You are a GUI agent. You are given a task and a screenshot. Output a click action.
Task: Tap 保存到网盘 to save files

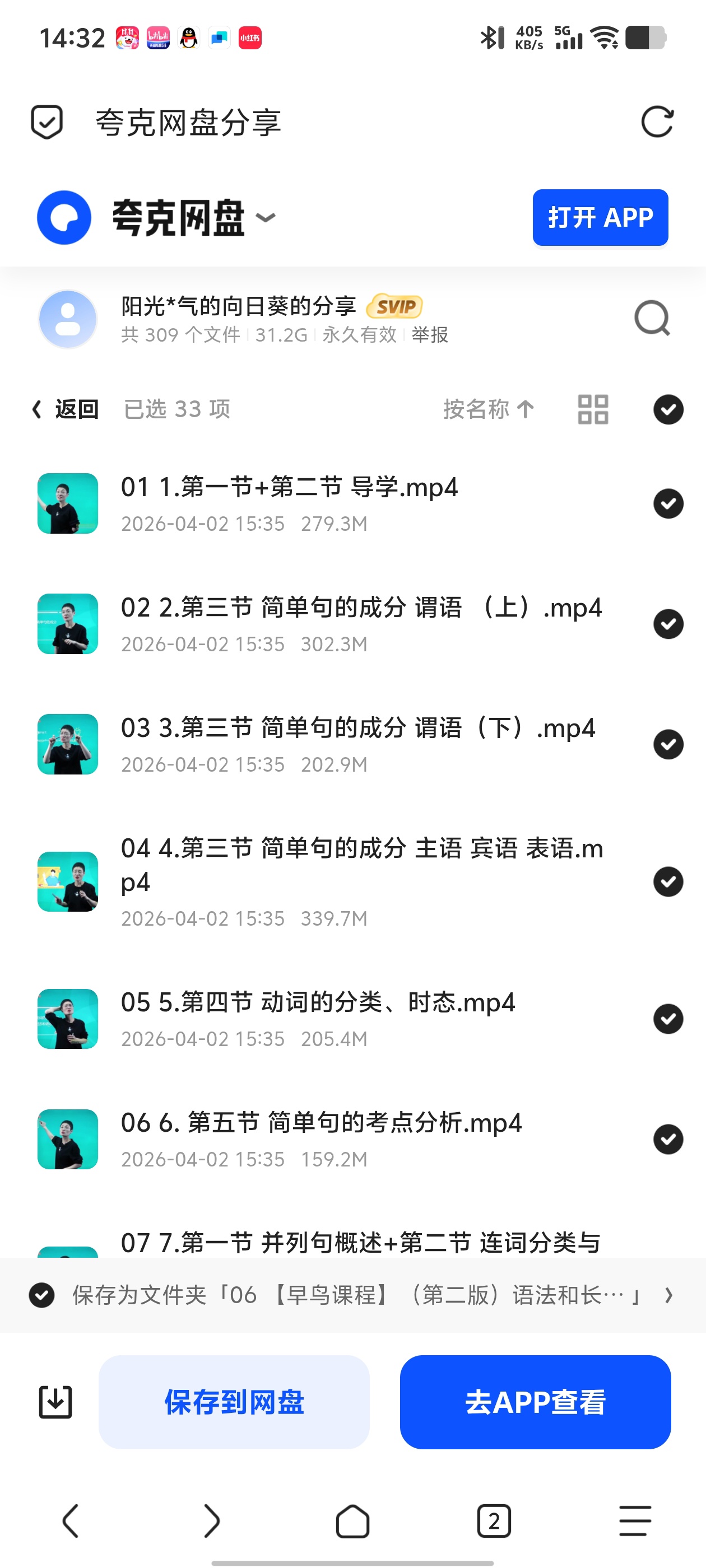[x=234, y=1402]
